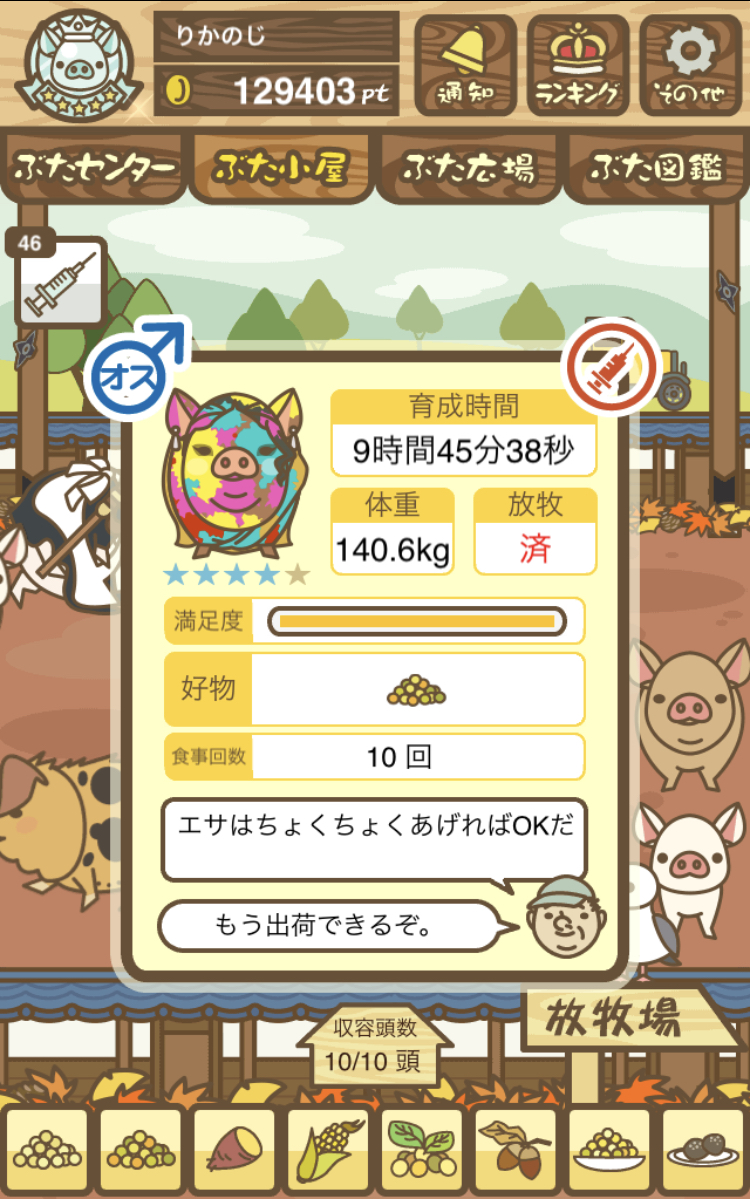Select the plain beige pellet feed

[47, 1151]
